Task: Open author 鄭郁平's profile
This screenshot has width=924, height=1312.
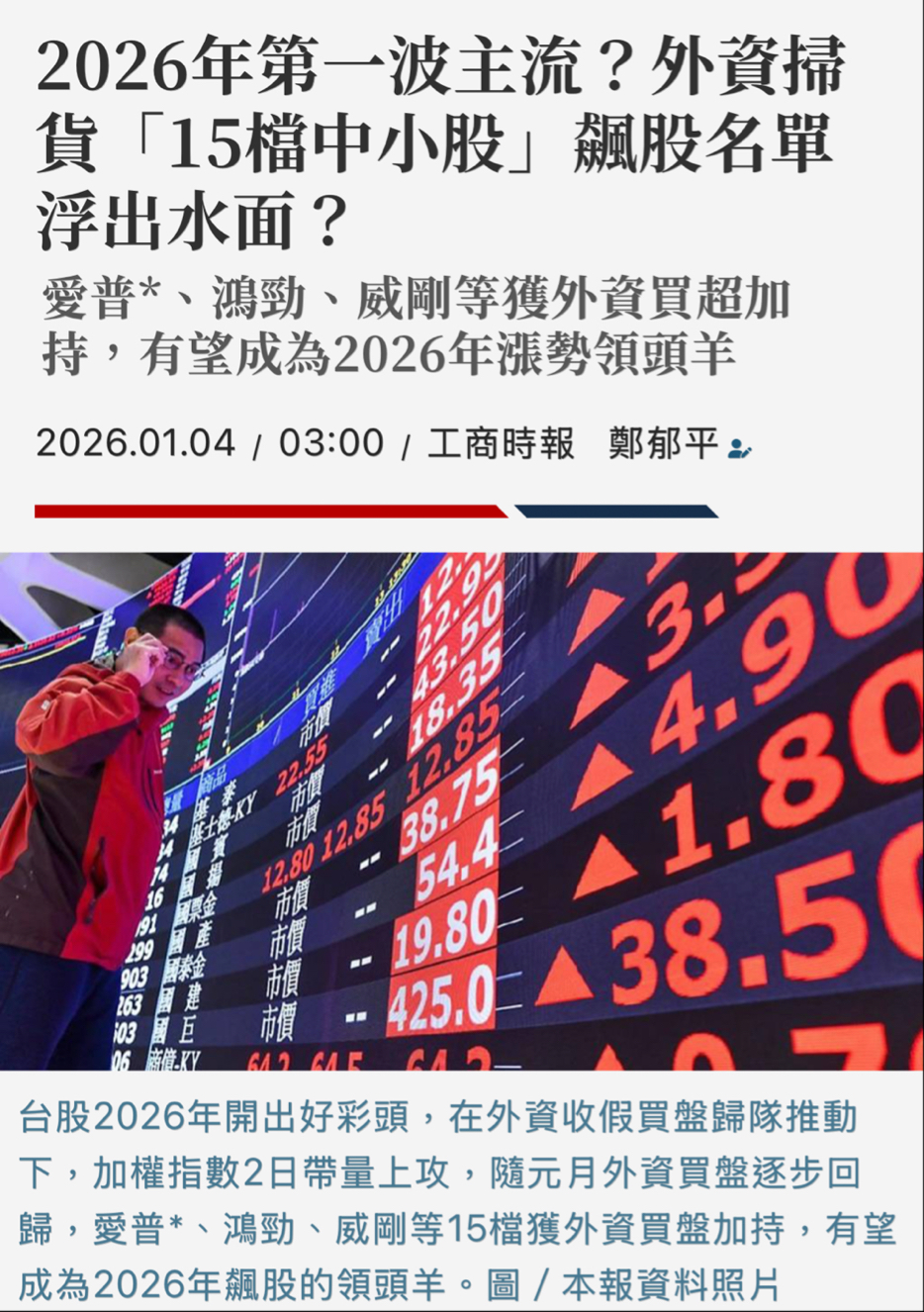Action: pos(663,444)
